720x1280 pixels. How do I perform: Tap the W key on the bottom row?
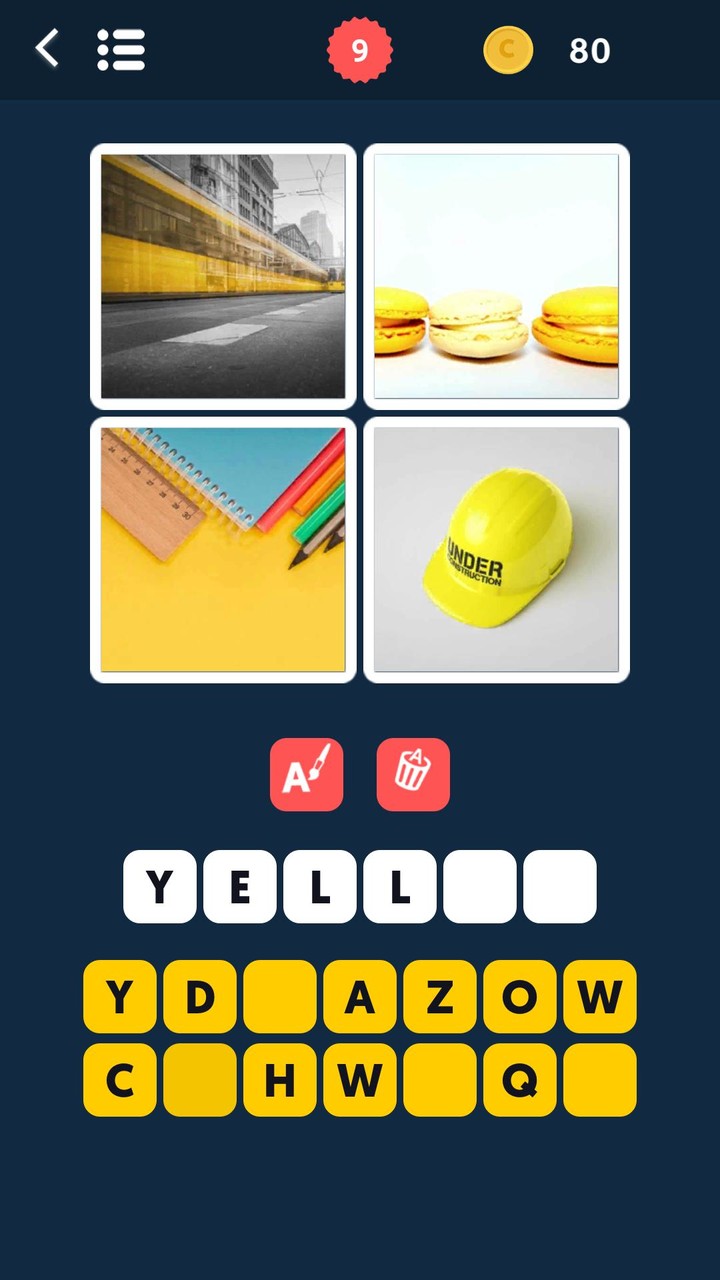pyautogui.click(x=360, y=1079)
